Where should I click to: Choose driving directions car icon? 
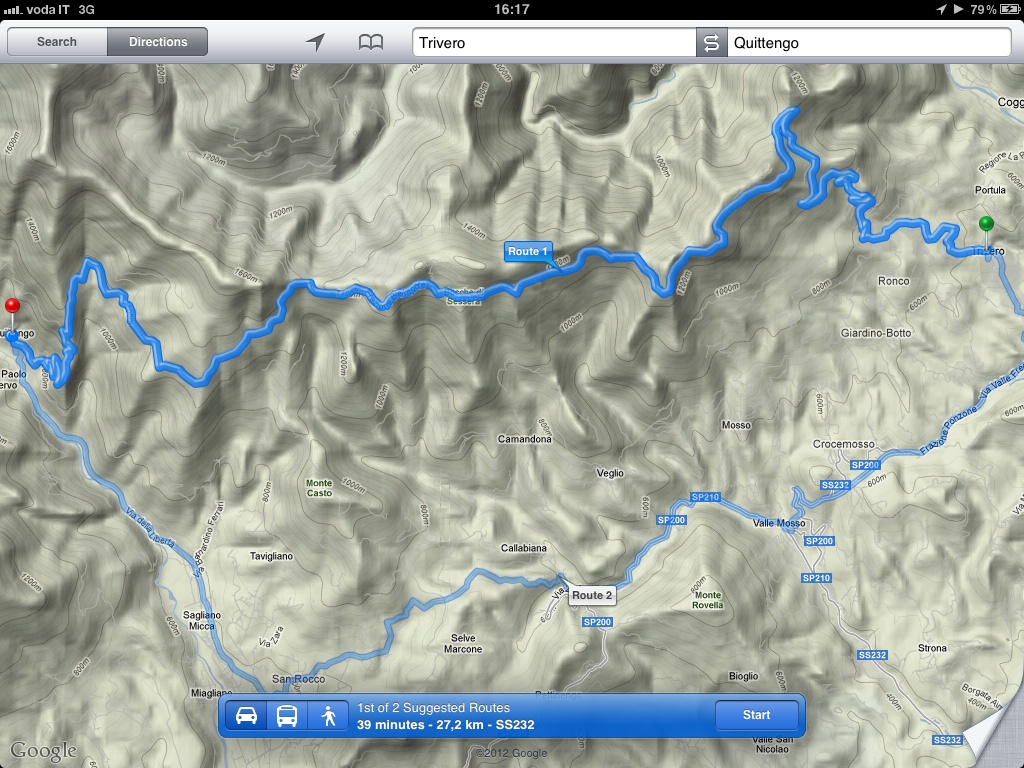coord(246,715)
